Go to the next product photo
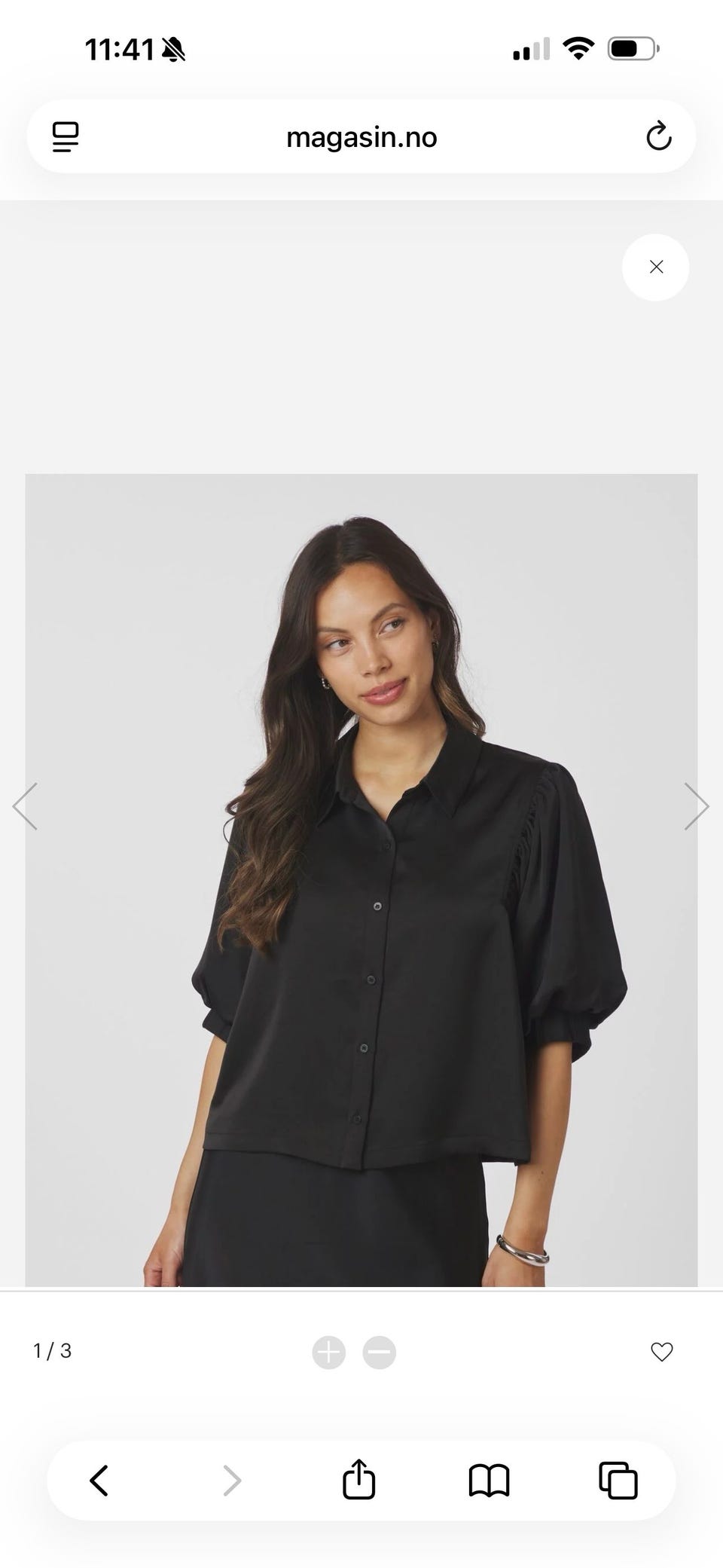The width and height of the screenshot is (723, 1568). point(696,806)
